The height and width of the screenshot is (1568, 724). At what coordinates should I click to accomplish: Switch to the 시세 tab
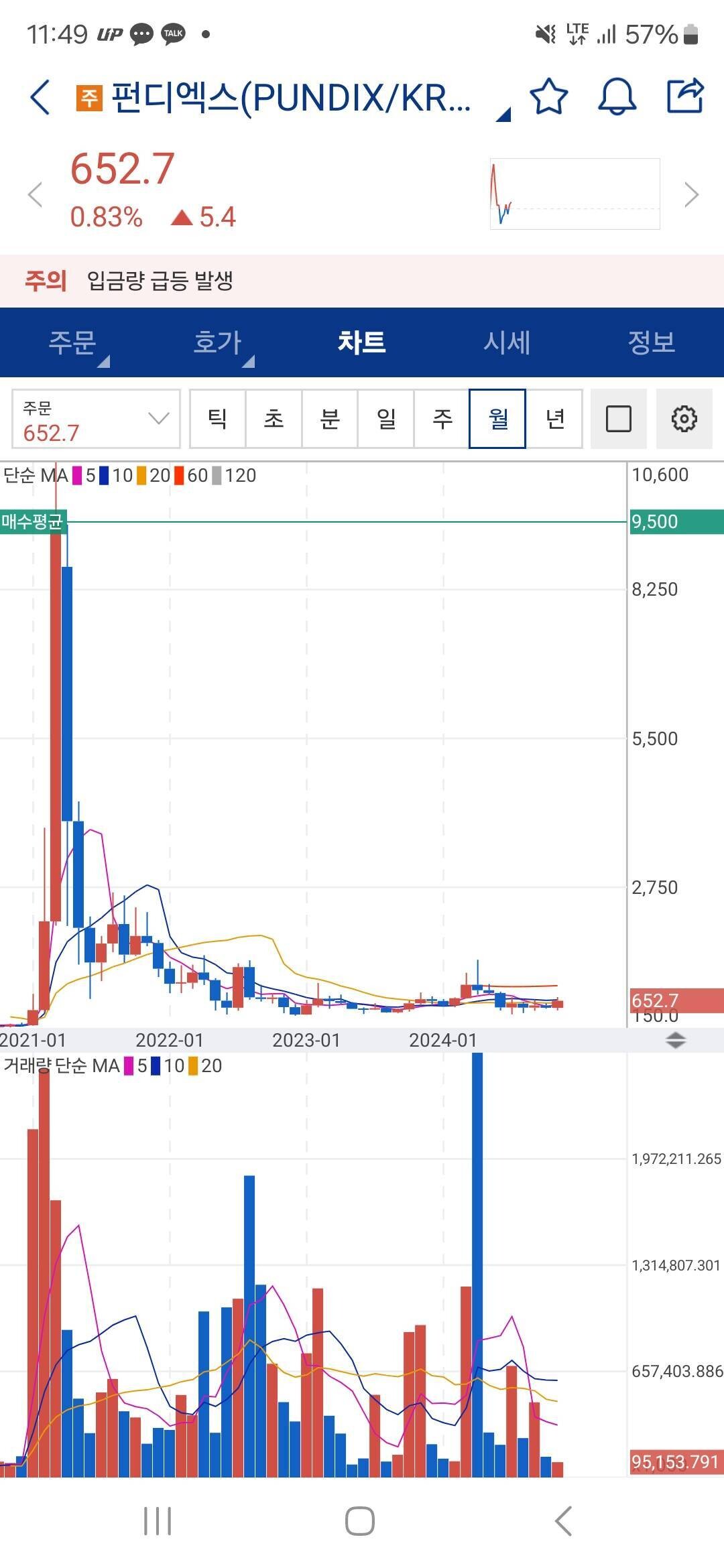[507, 342]
